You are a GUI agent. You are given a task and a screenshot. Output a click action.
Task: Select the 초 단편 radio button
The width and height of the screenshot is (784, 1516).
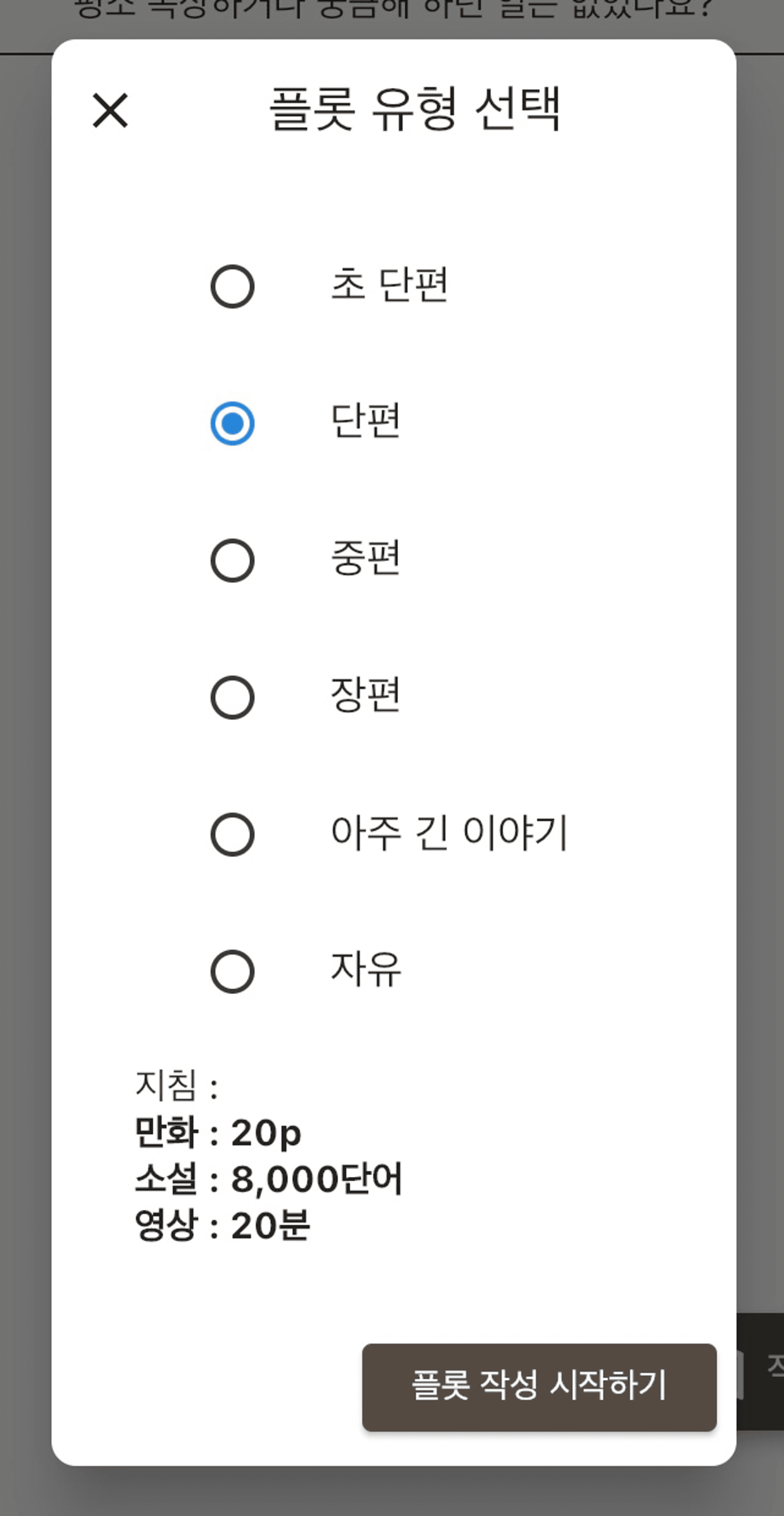click(232, 287)
